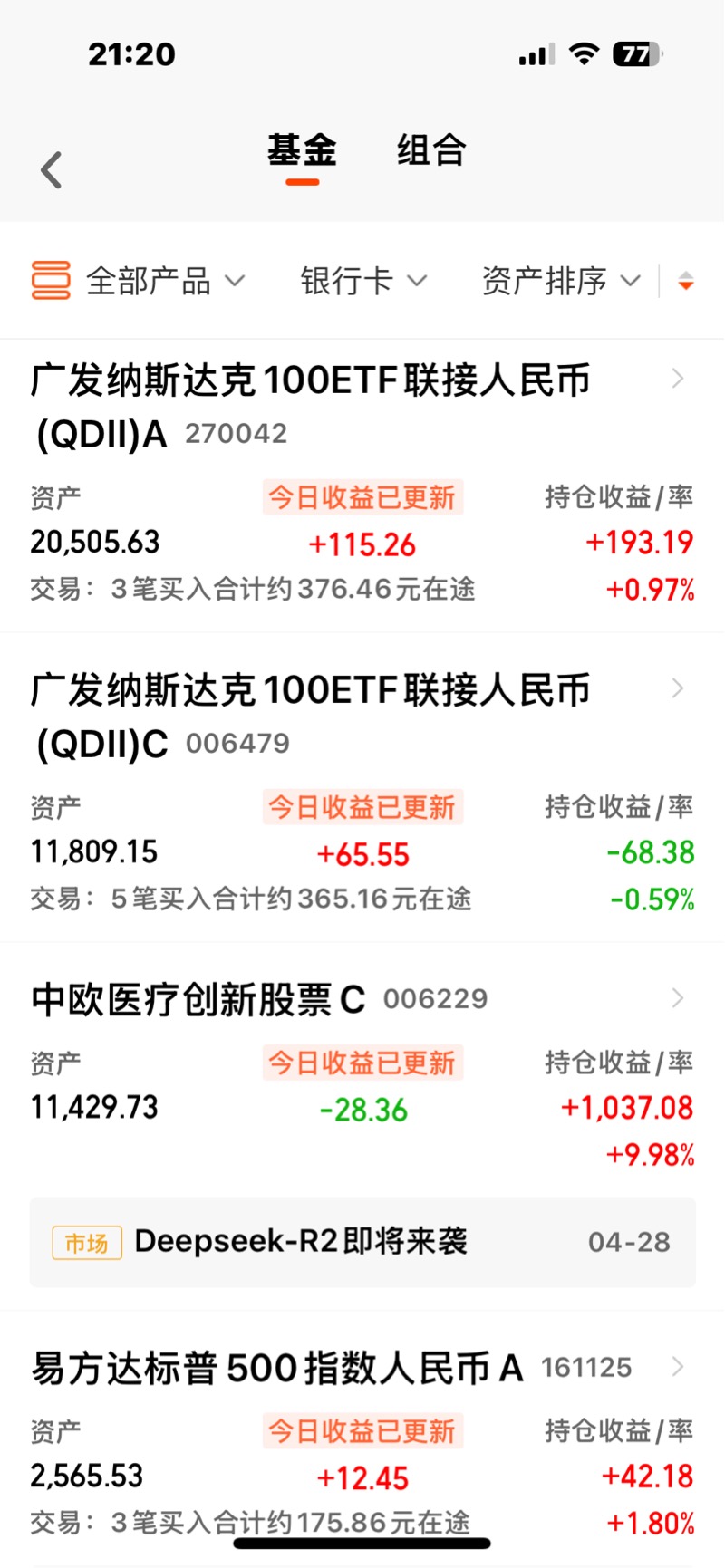The height and width of the screenshot is (1568, 725).
Task: Read the Deepseek-R2即将来袭 market news
Action: click(362, 1242)
